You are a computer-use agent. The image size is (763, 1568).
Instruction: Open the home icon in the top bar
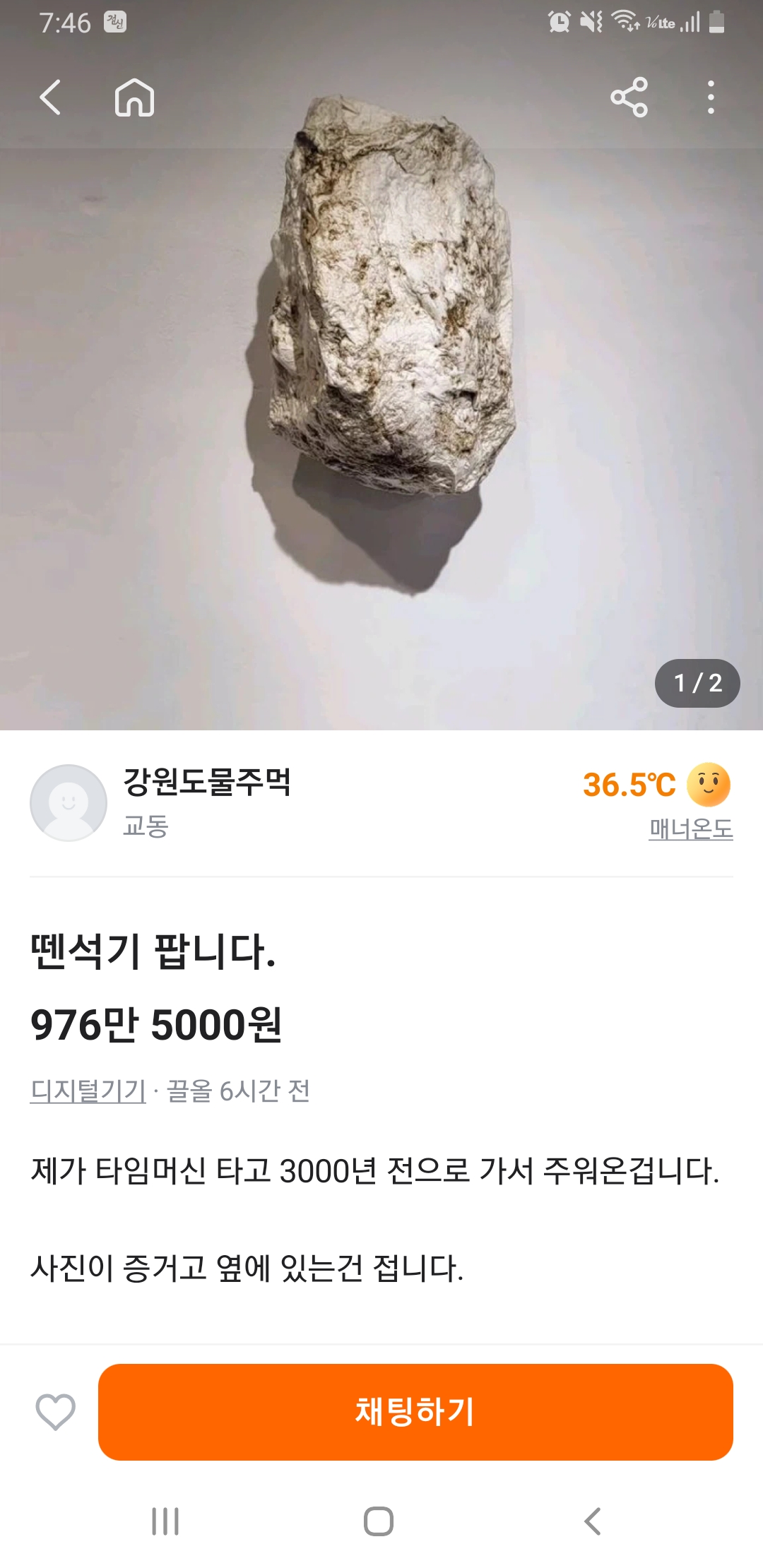coord(134,97)
